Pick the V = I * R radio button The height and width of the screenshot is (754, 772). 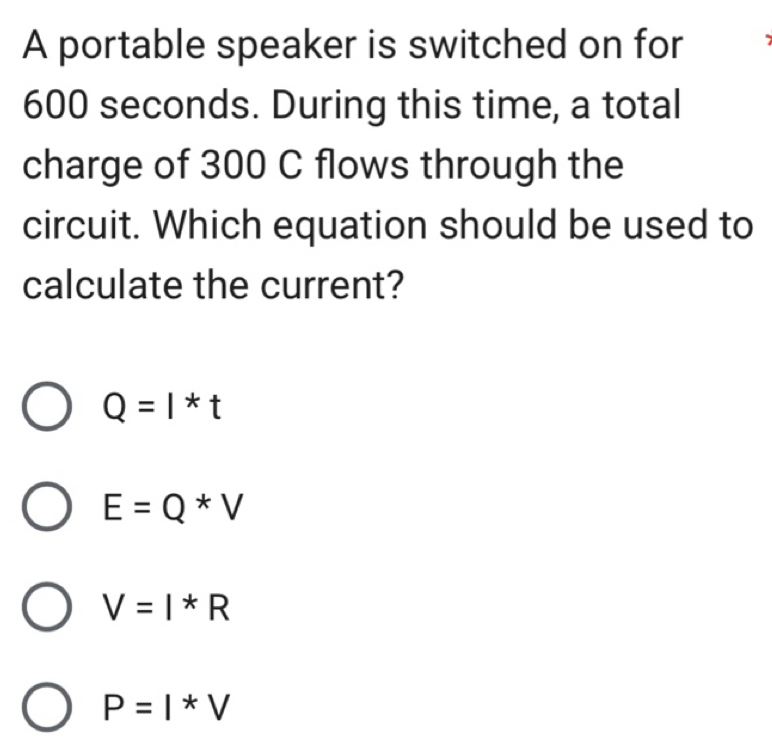(x=47, y=607)
